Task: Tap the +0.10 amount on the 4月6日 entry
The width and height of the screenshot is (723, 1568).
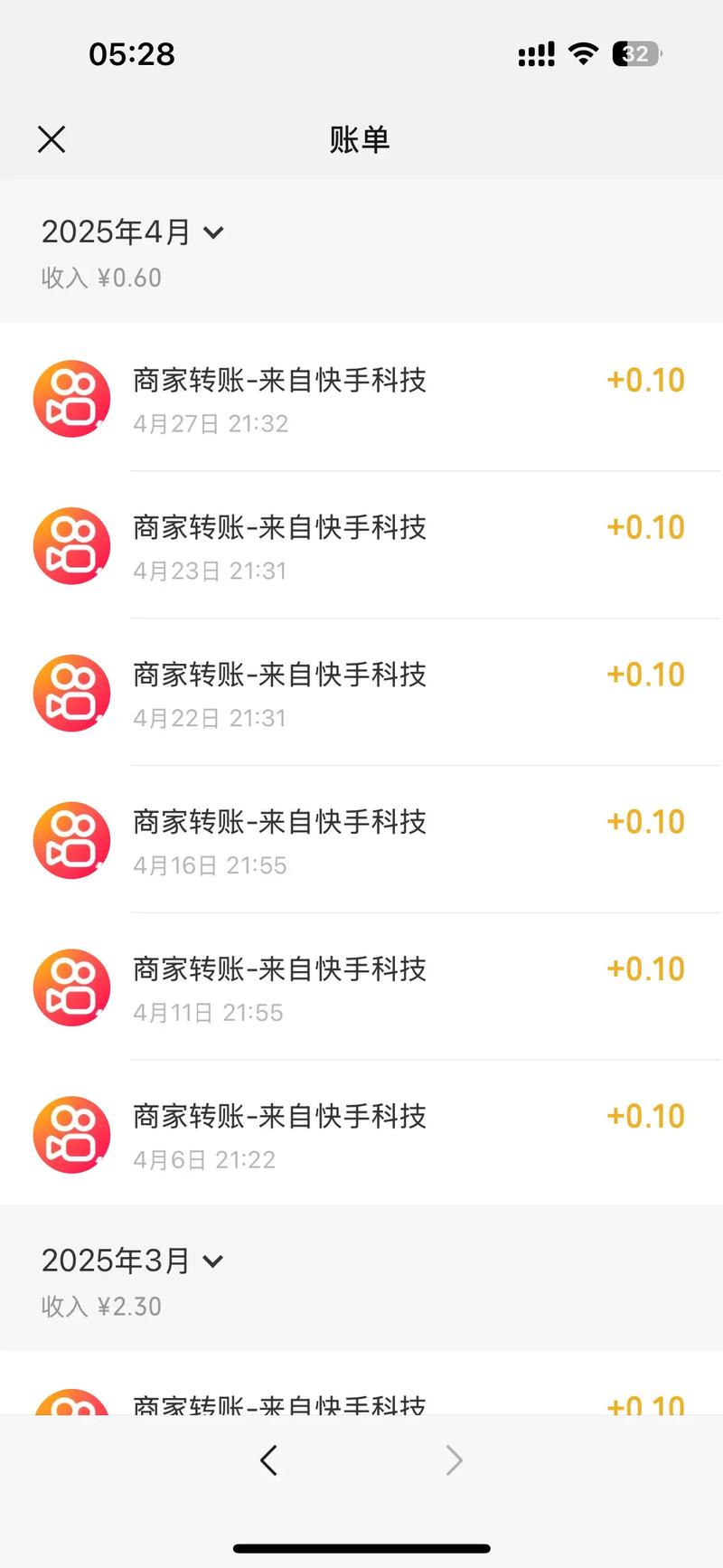Action: point(644,1116)
